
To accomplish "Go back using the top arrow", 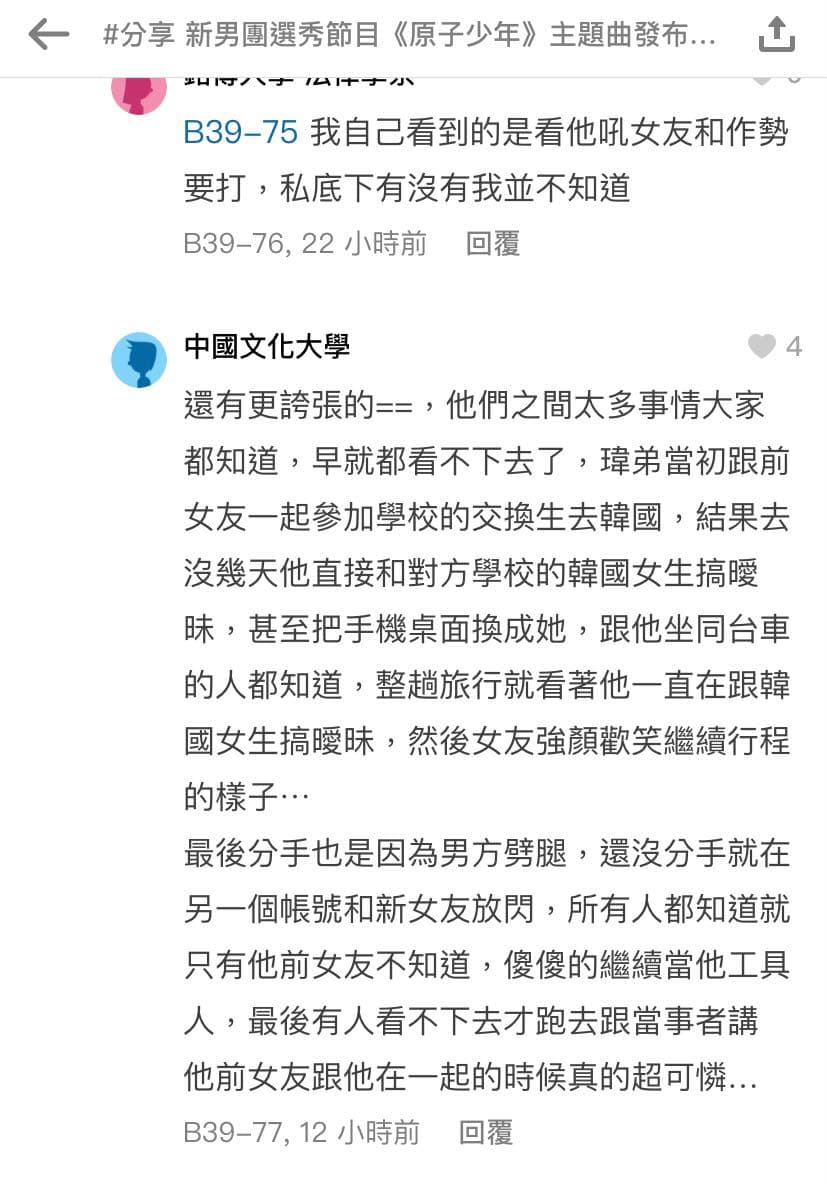I will click(48, 35).
